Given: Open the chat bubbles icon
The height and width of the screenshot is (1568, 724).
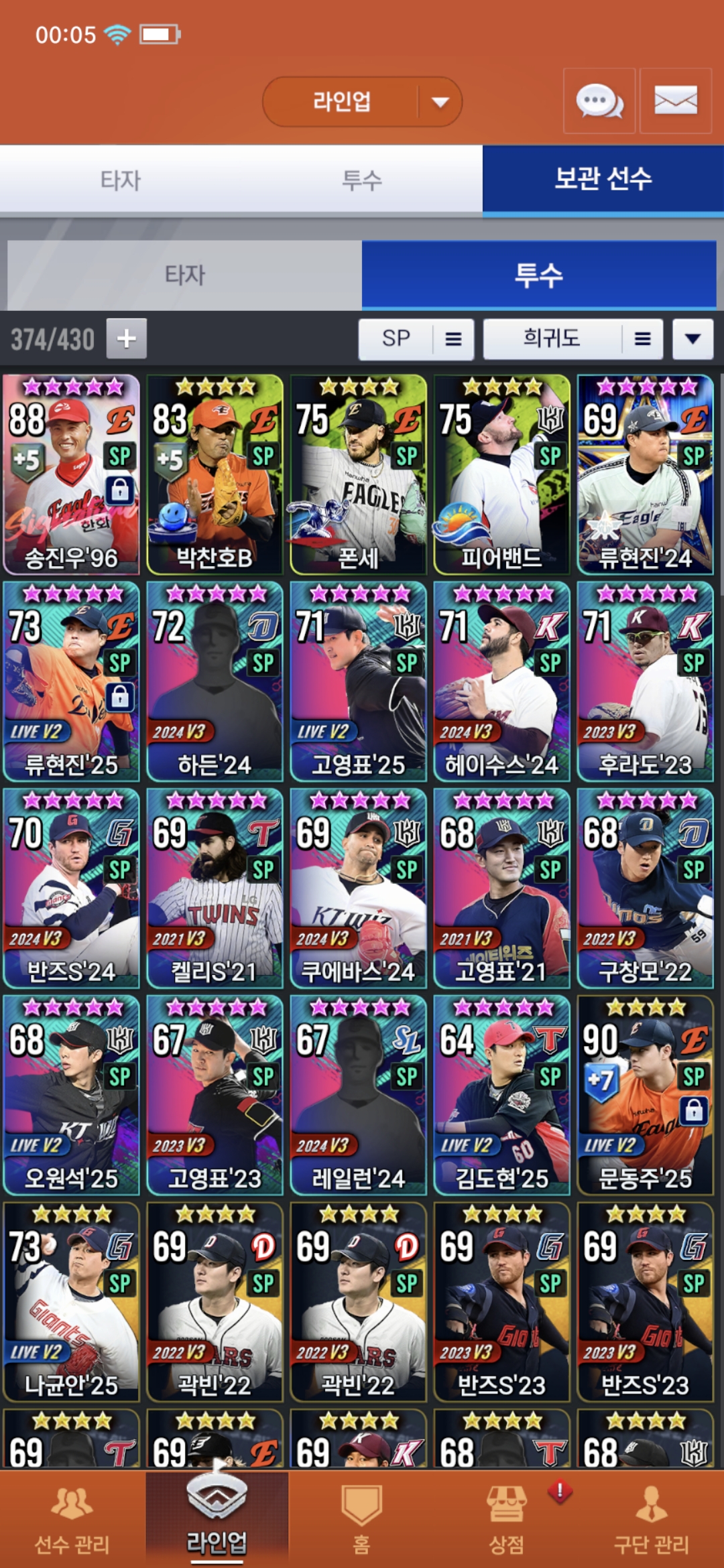Looking at the screenshot, I should [x=599, y=101].
